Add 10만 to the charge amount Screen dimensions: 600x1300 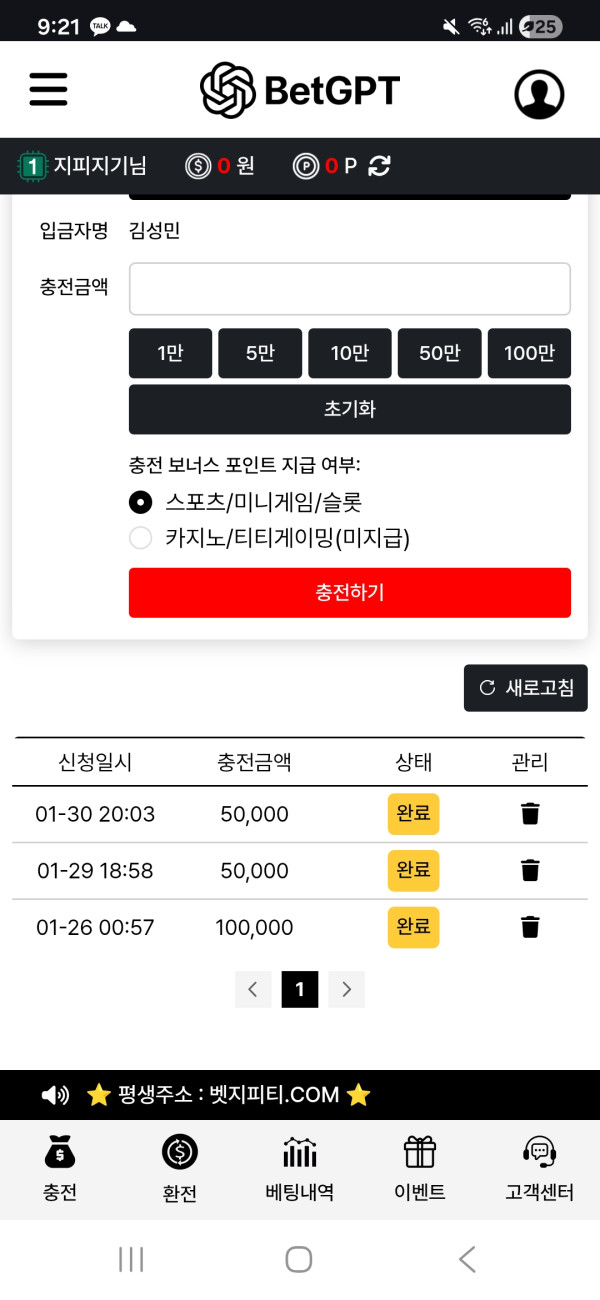coord(349,353)
